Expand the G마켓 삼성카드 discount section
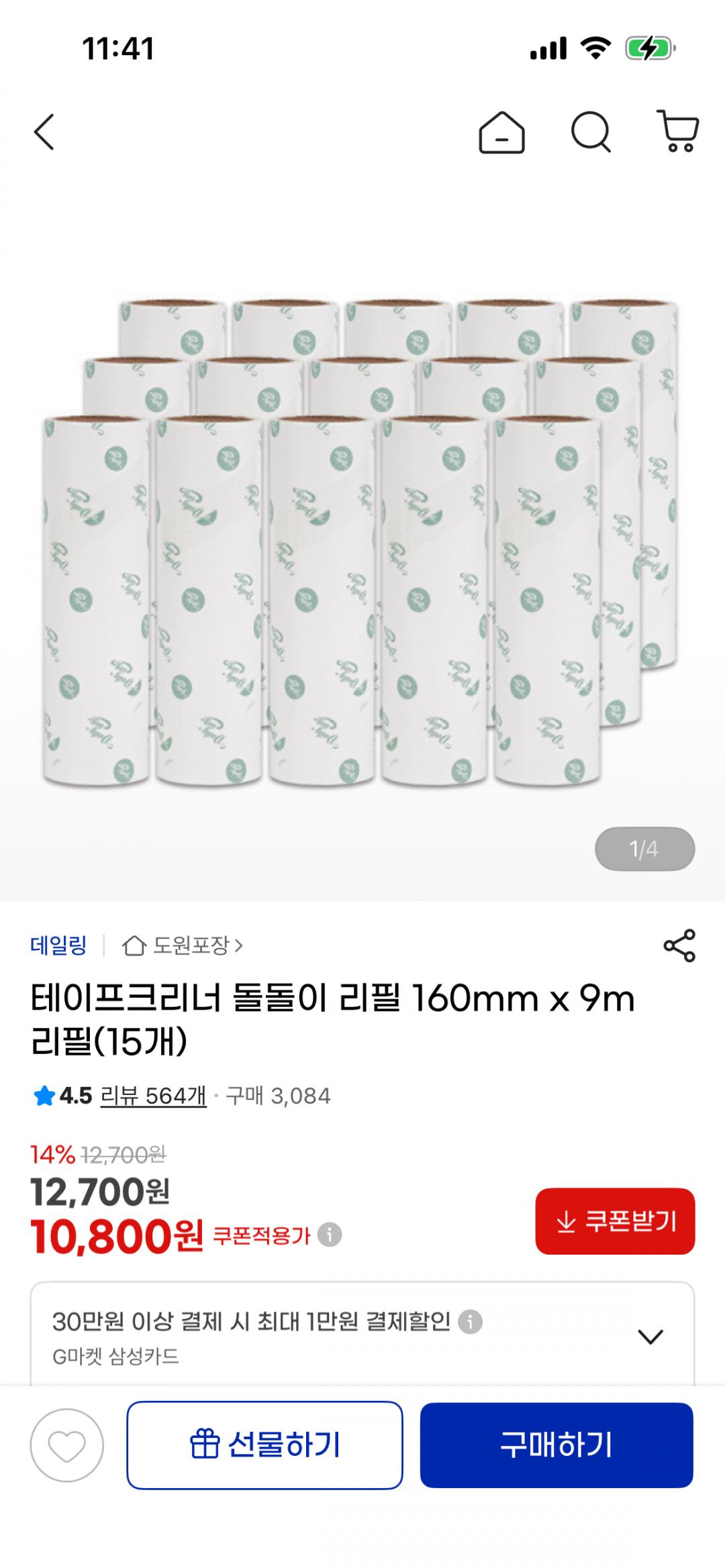This screenshot has width=725, height=1568. [x=650, y=1337]
